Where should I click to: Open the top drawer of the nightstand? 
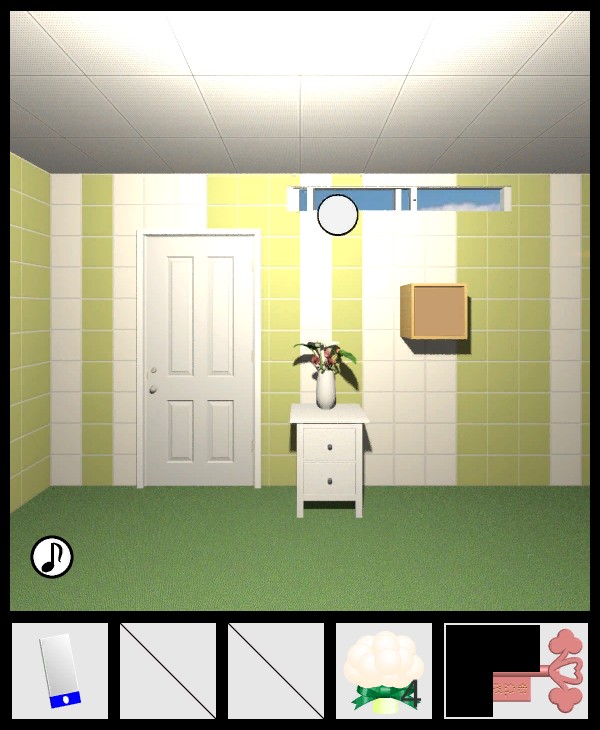pyautogui.click(x=329, y=443)
